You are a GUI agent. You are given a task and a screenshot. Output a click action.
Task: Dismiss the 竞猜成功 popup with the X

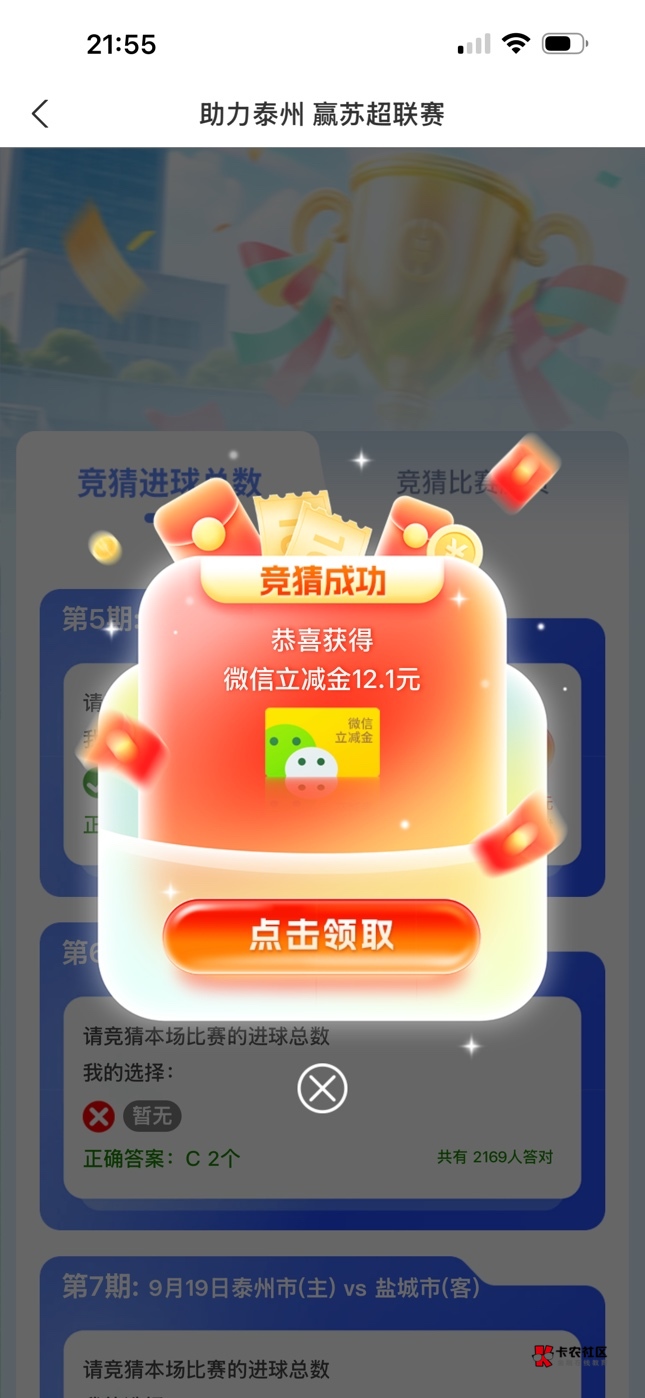(322, 1088)
